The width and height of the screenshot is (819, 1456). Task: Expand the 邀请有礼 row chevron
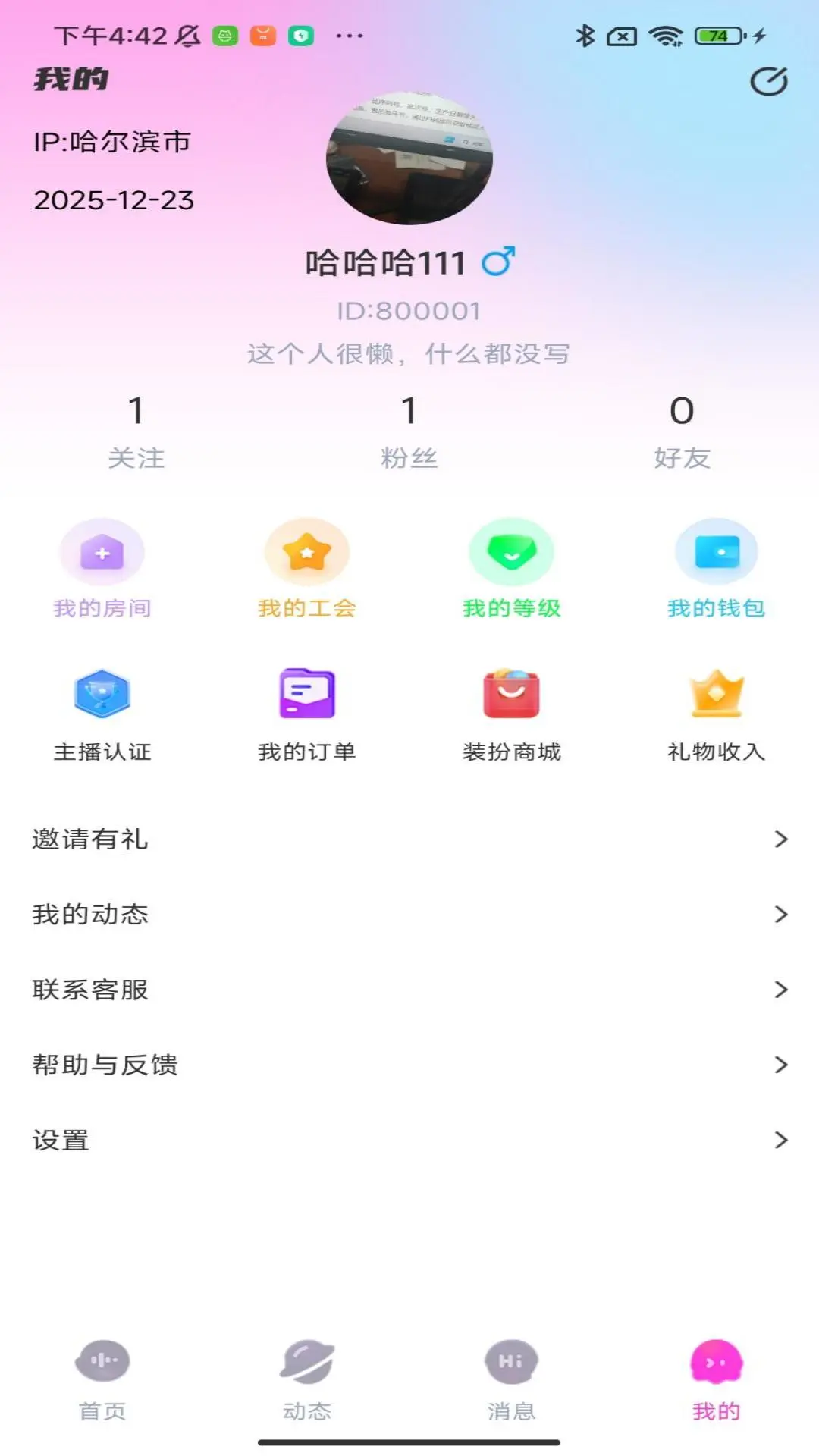(x=782, y=839)
